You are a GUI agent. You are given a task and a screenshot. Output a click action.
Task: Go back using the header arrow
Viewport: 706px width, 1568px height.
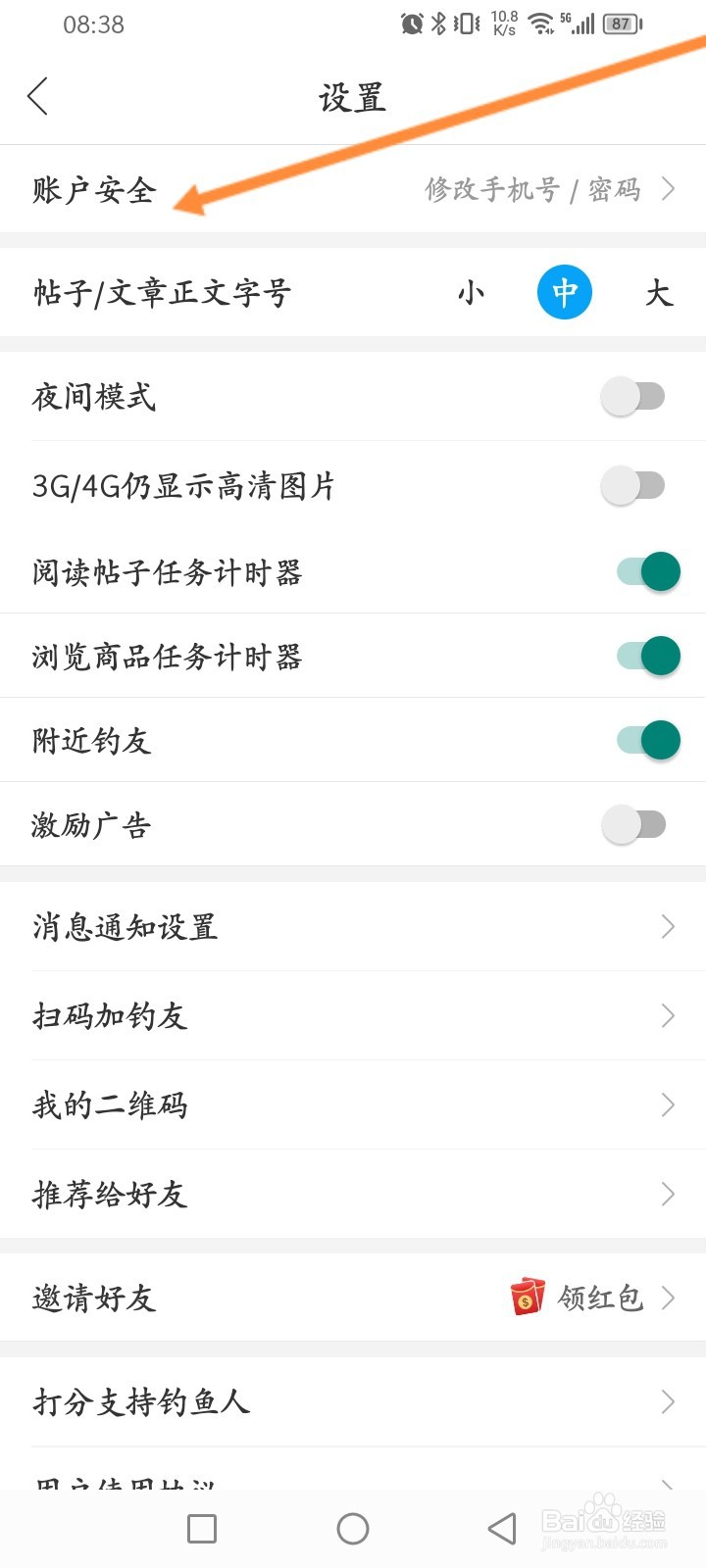pos(38,96)
